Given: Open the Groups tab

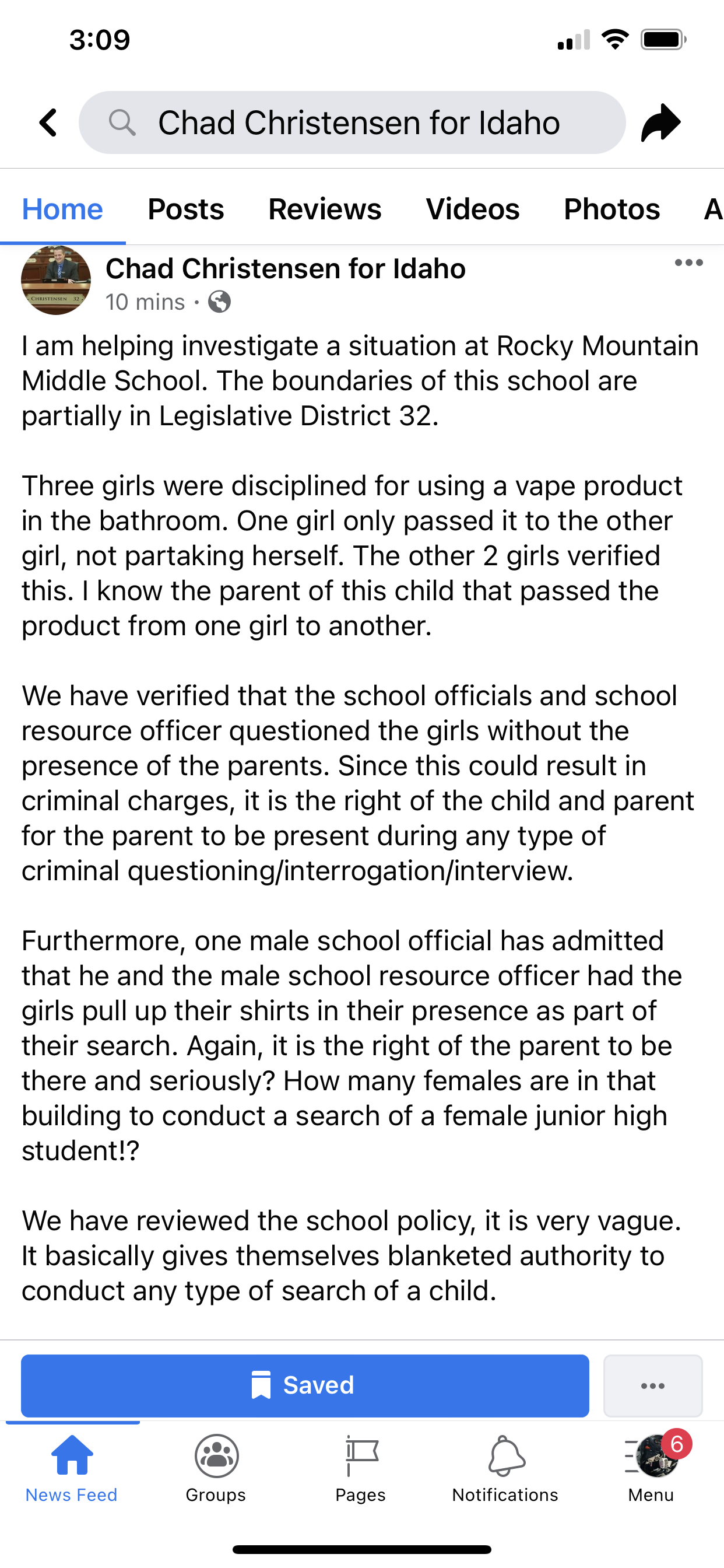Looking at the screenshot, I should 216,1468.
